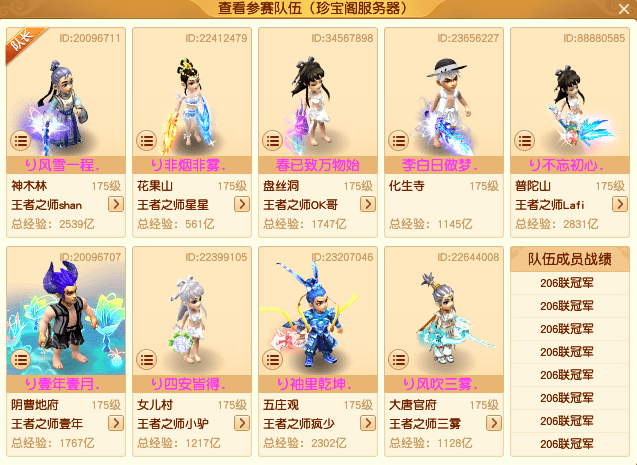Screen dimensions: 637x465
Task: Open the list icon on 花果山 card
Action: click(146, 139)
